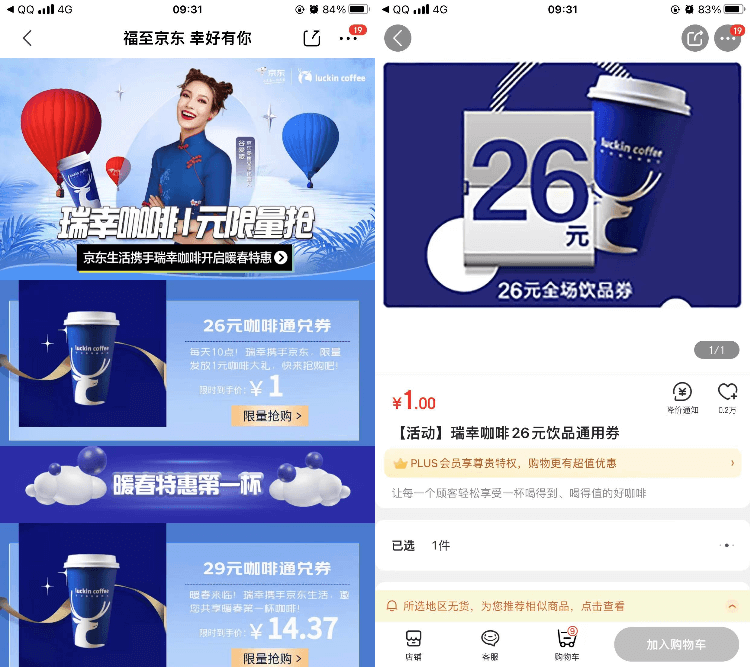Turn on 降价通知 price-drop alerts
This screenshot has width=750, height=667.
682,397
